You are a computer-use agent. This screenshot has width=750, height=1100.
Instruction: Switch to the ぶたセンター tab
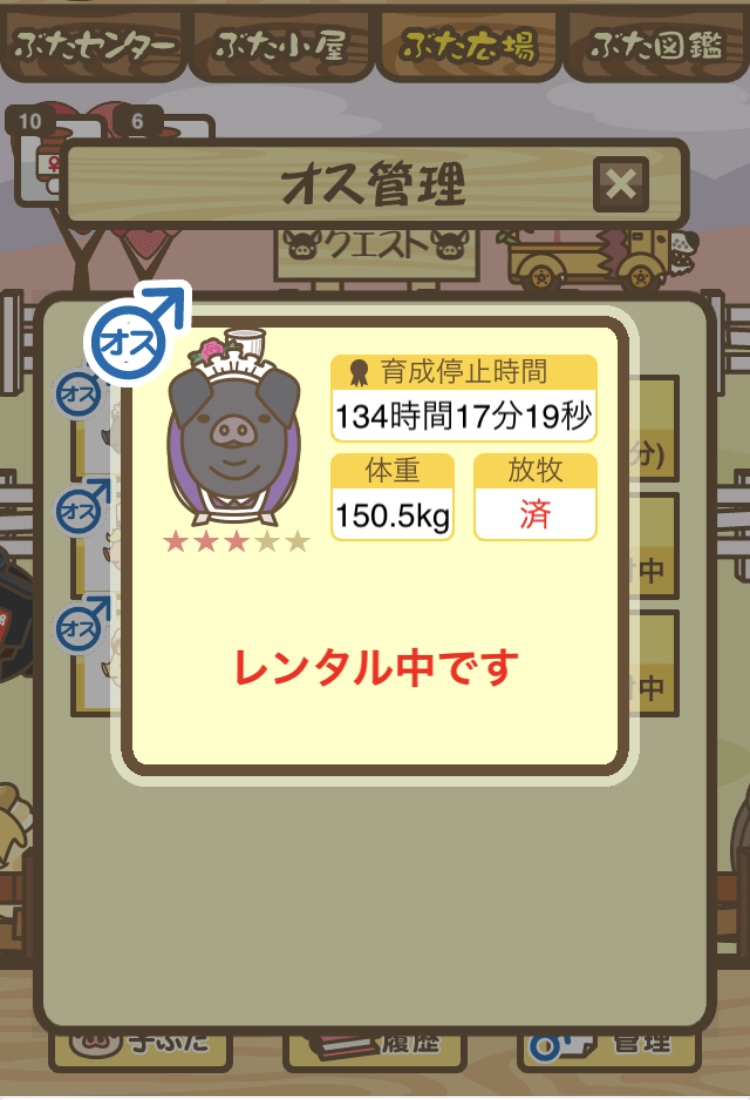click(x=94, y=47)
